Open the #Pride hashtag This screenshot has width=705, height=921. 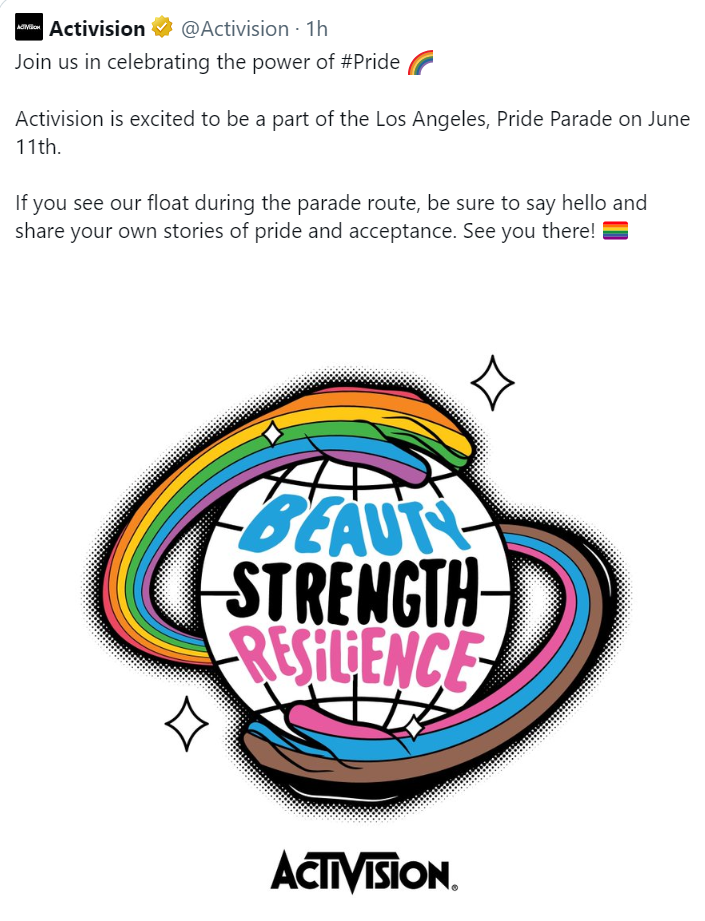(371, 64)
